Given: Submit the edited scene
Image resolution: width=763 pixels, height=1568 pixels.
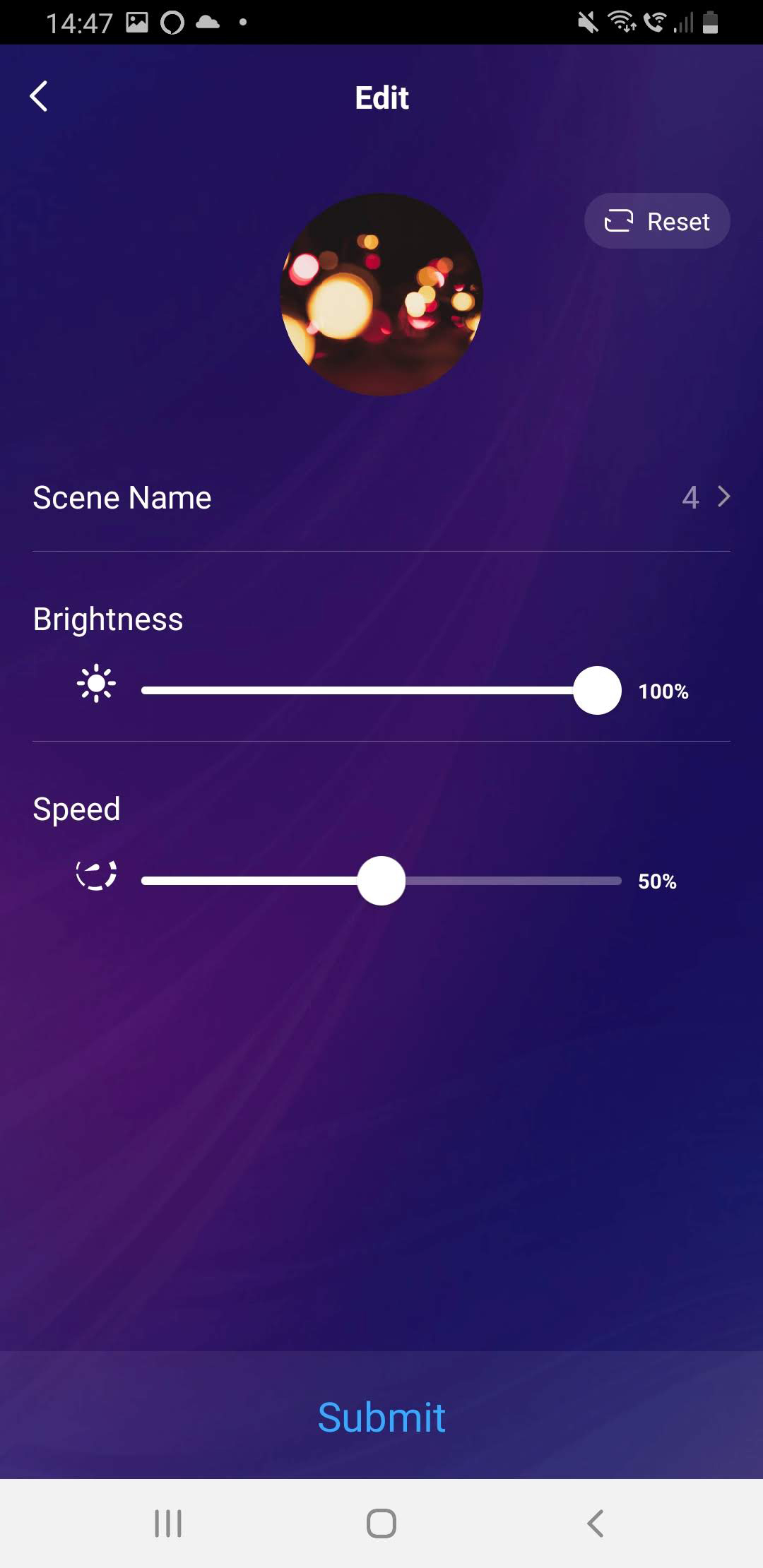Looking at the screenshot, I should [x=381, y=1417].
